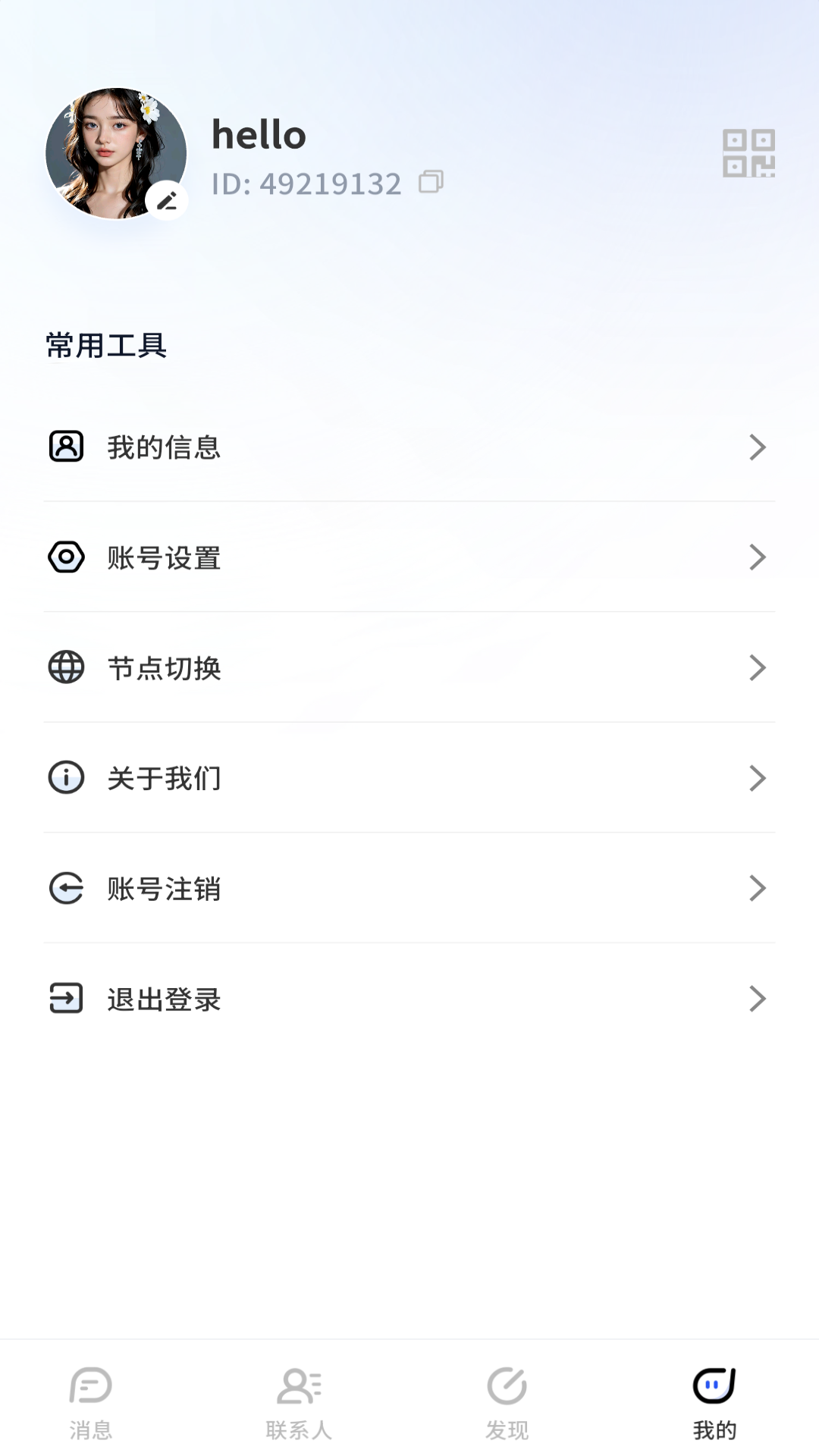
Task: Click the 关于我们 info icon
Action: [x=67, y=778]
